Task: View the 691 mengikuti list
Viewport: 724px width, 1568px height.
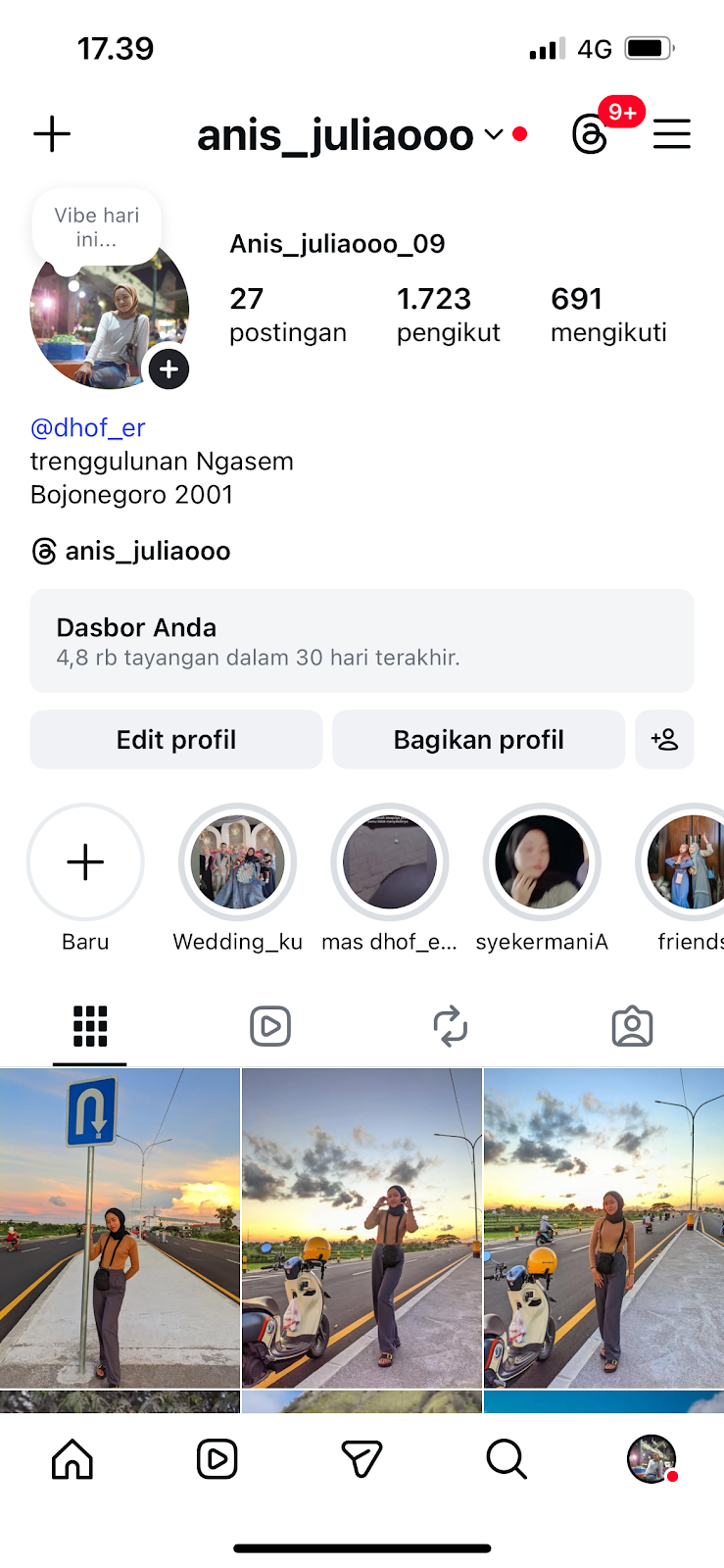Action: (x=607, y=315)
